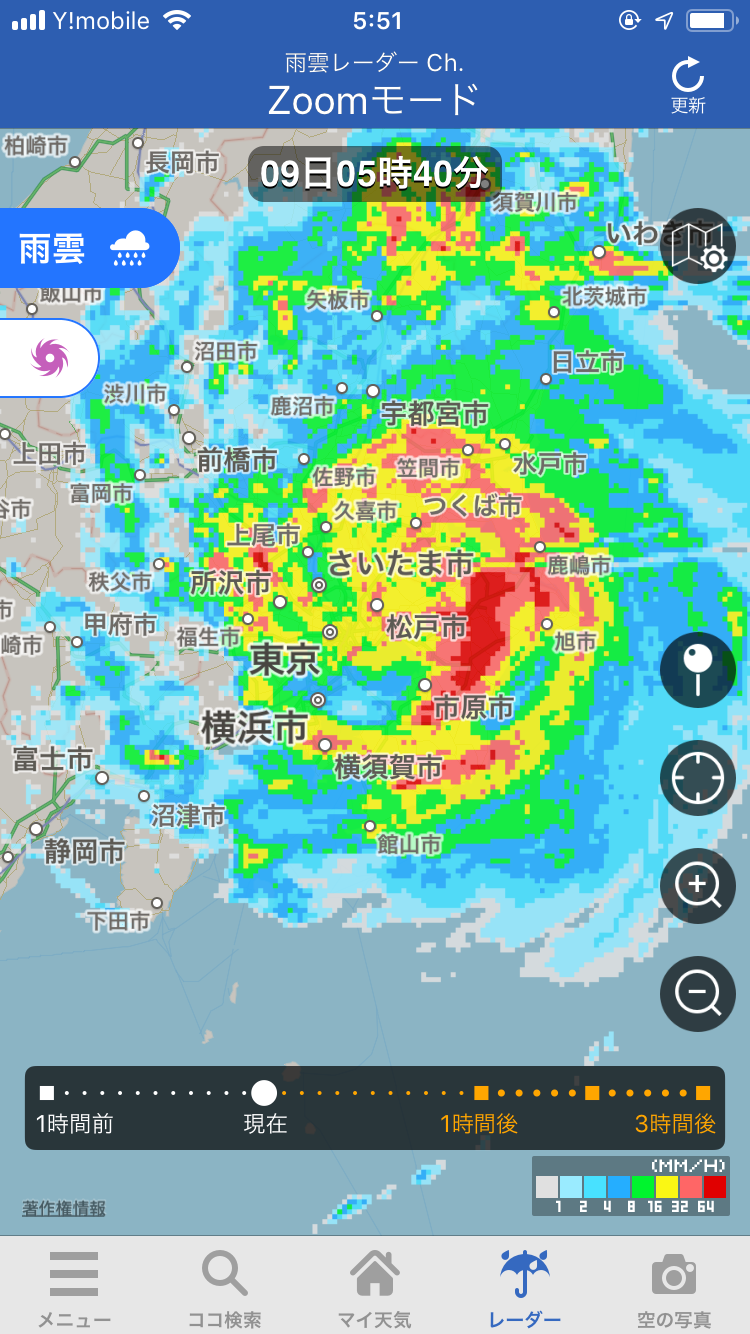
Task: Switch to the ココ検索 tab
Action: click(224, 1289)
